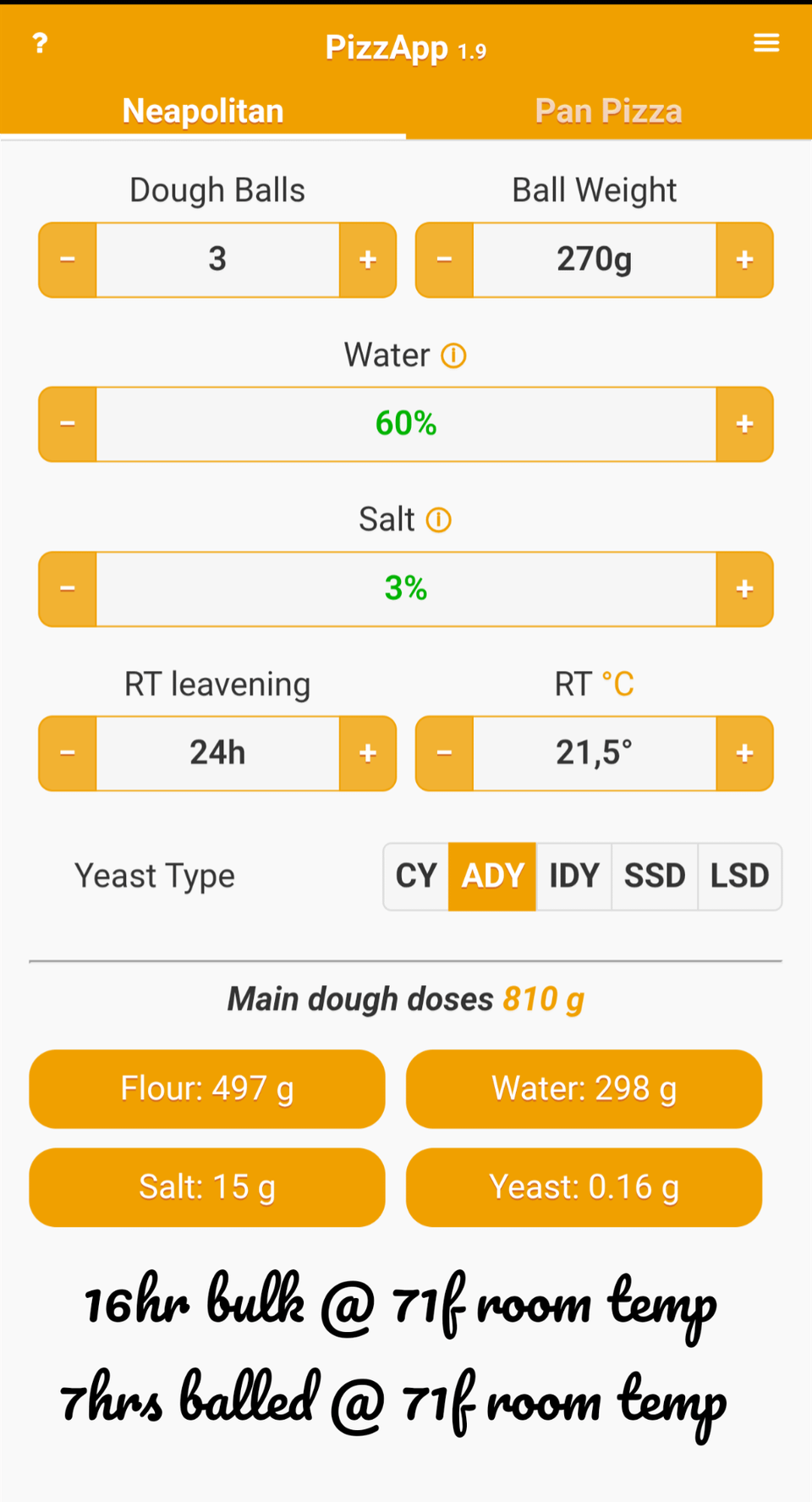Toggle the °C temperature unit
This screenshot has height=1502, width=812.
pos(617,684)
